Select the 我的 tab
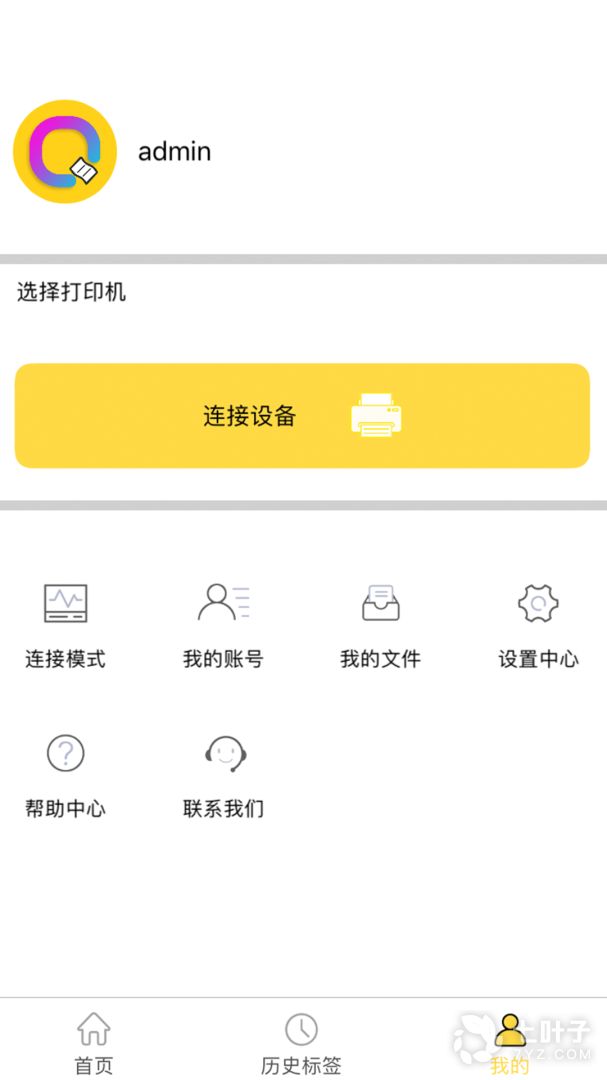Viewport: 607px width, 1080px height. (x=510, y=1042)
